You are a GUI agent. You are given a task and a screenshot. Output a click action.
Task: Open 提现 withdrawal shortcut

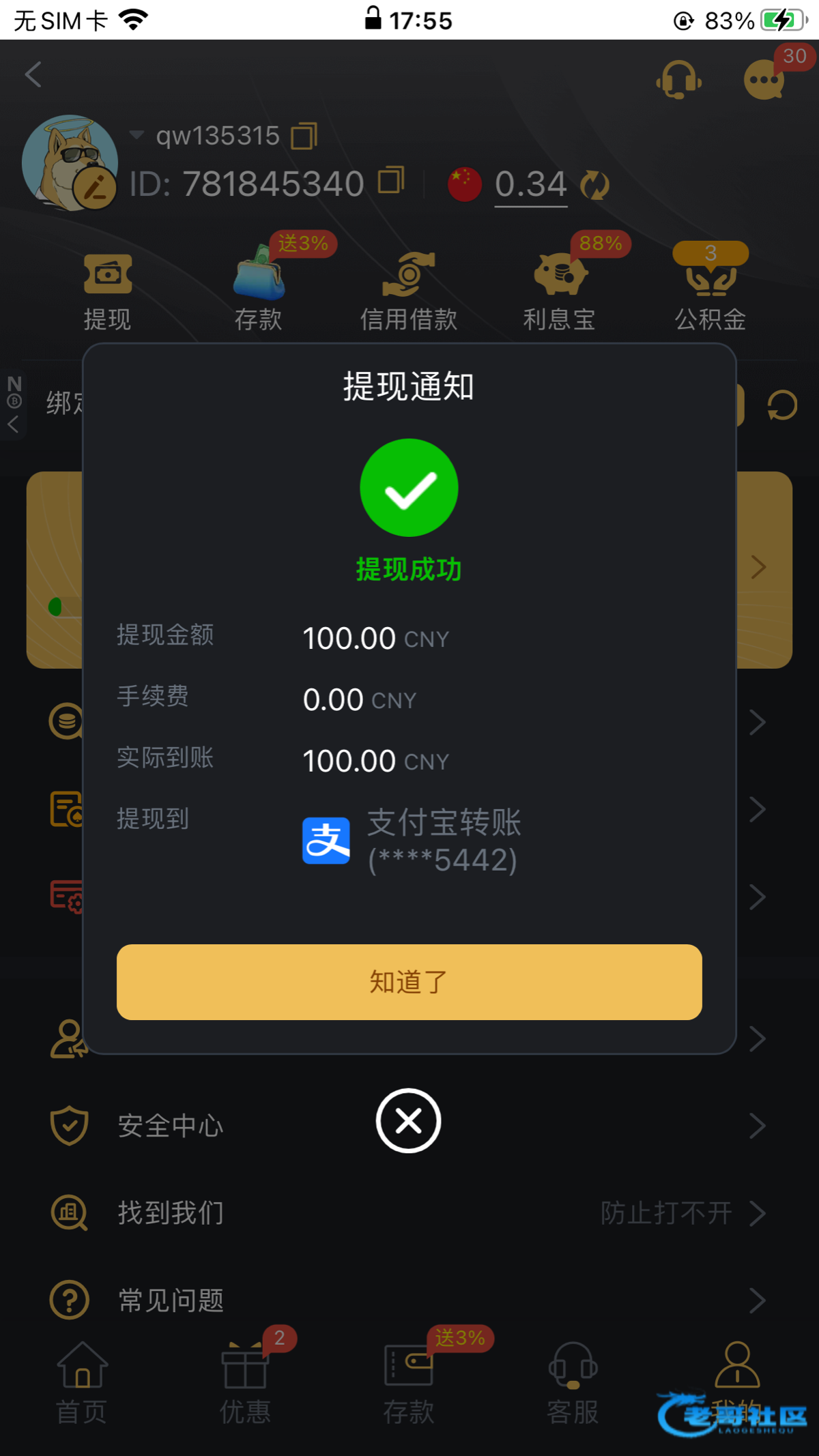point(107,291)
